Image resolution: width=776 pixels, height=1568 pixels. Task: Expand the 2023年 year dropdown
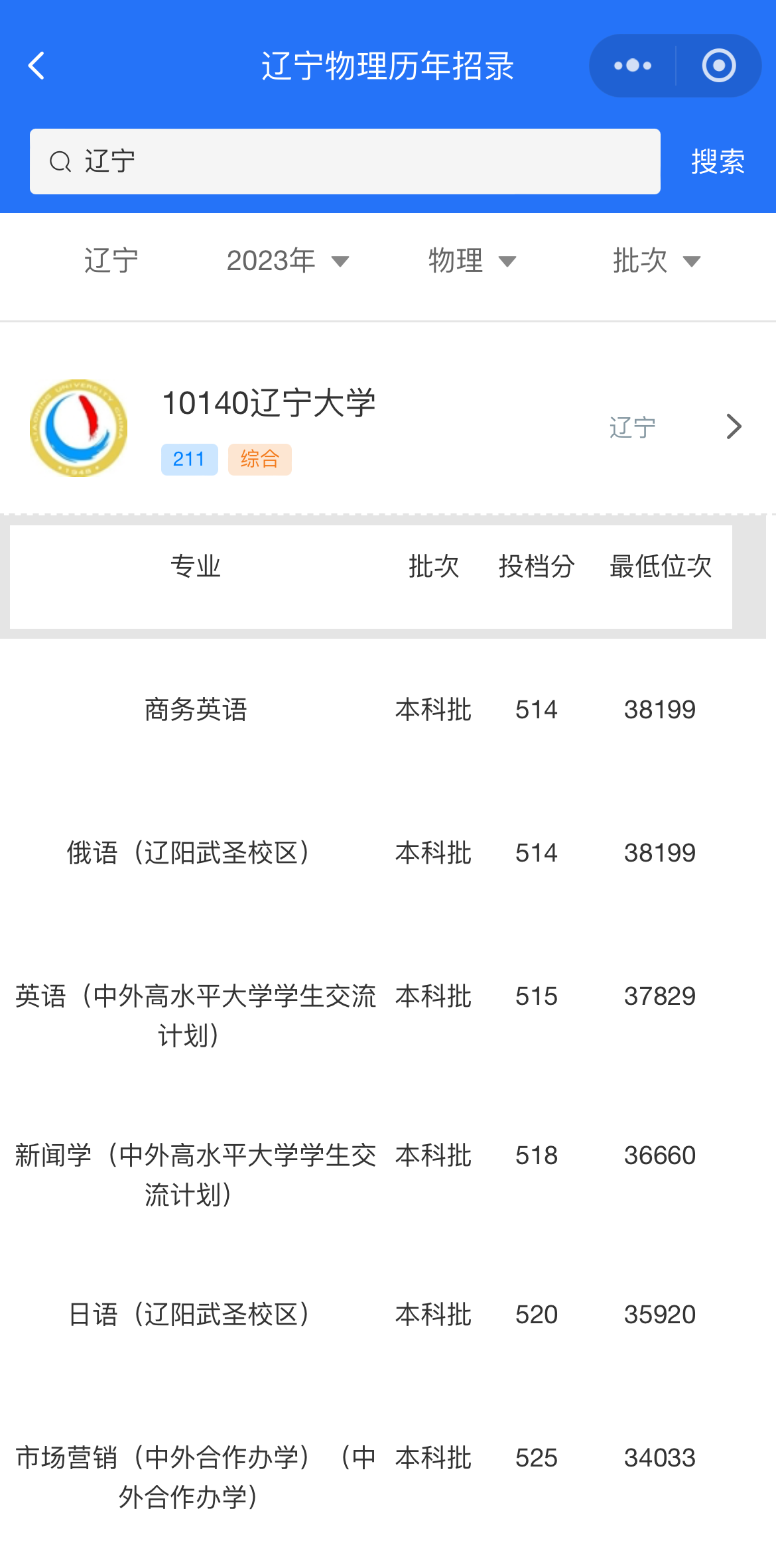click(x=288, y=261)
